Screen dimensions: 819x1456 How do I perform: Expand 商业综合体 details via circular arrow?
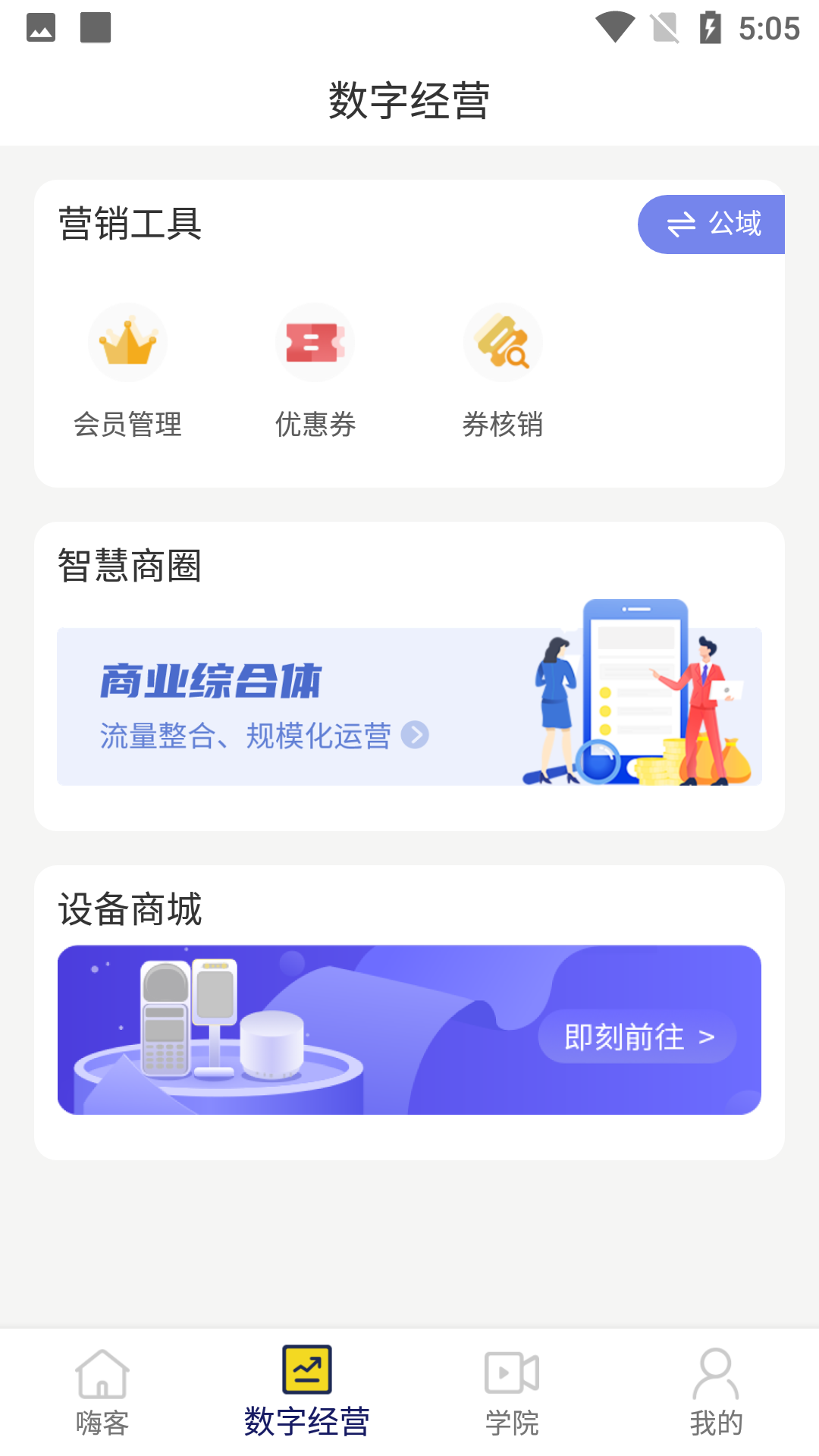pos(416,735)
